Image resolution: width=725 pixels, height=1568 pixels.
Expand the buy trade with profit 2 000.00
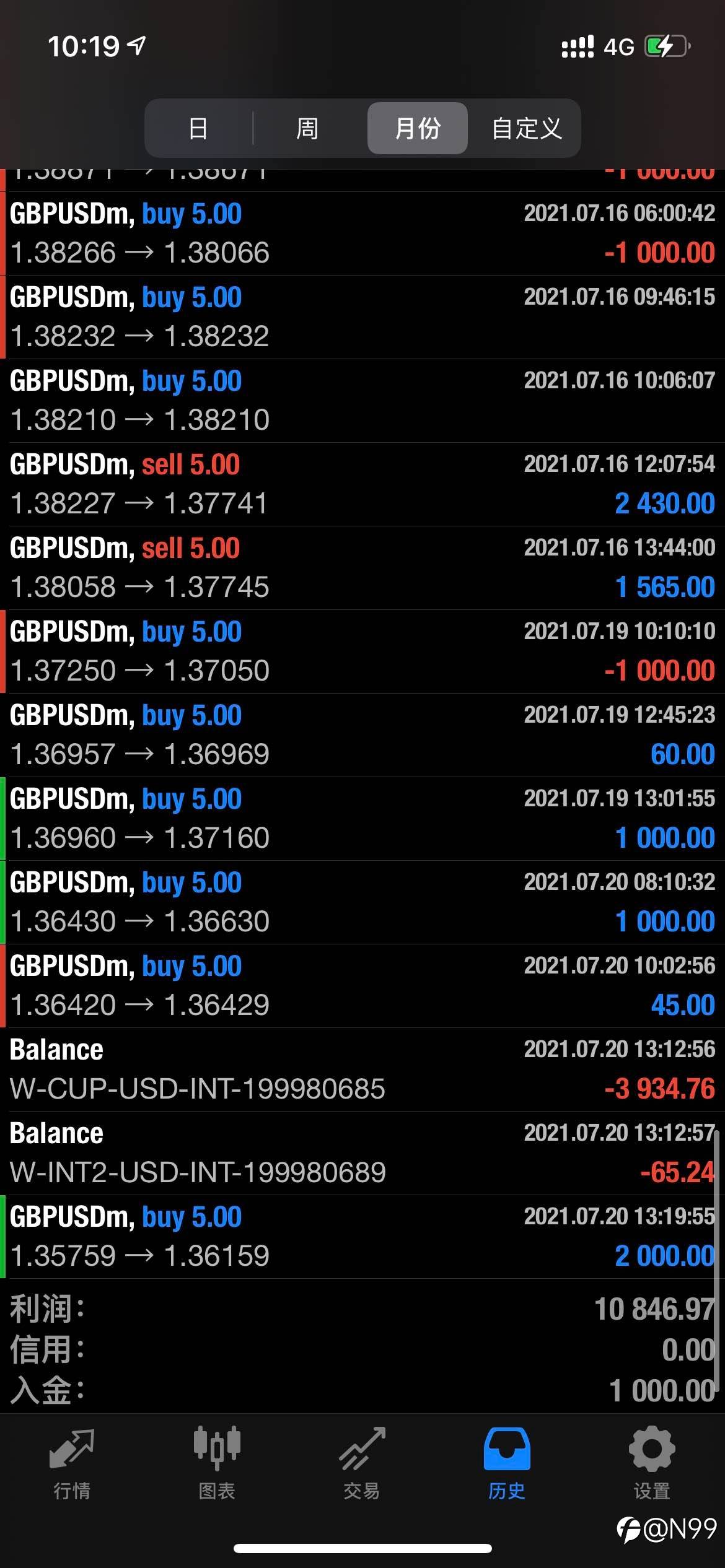pyautogui.click(x=362, y=1237)
